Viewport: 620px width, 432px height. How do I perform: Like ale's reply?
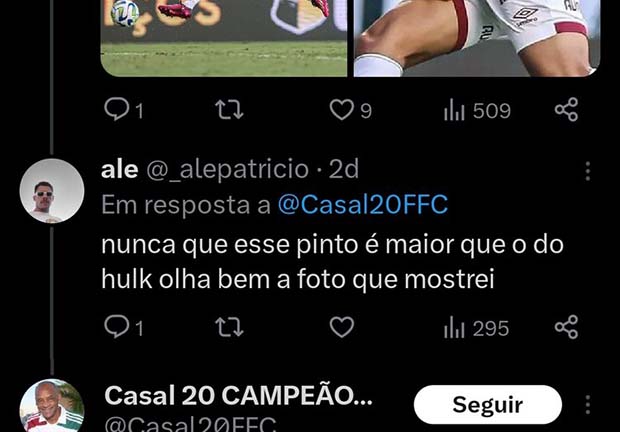(x=342, y=327)
